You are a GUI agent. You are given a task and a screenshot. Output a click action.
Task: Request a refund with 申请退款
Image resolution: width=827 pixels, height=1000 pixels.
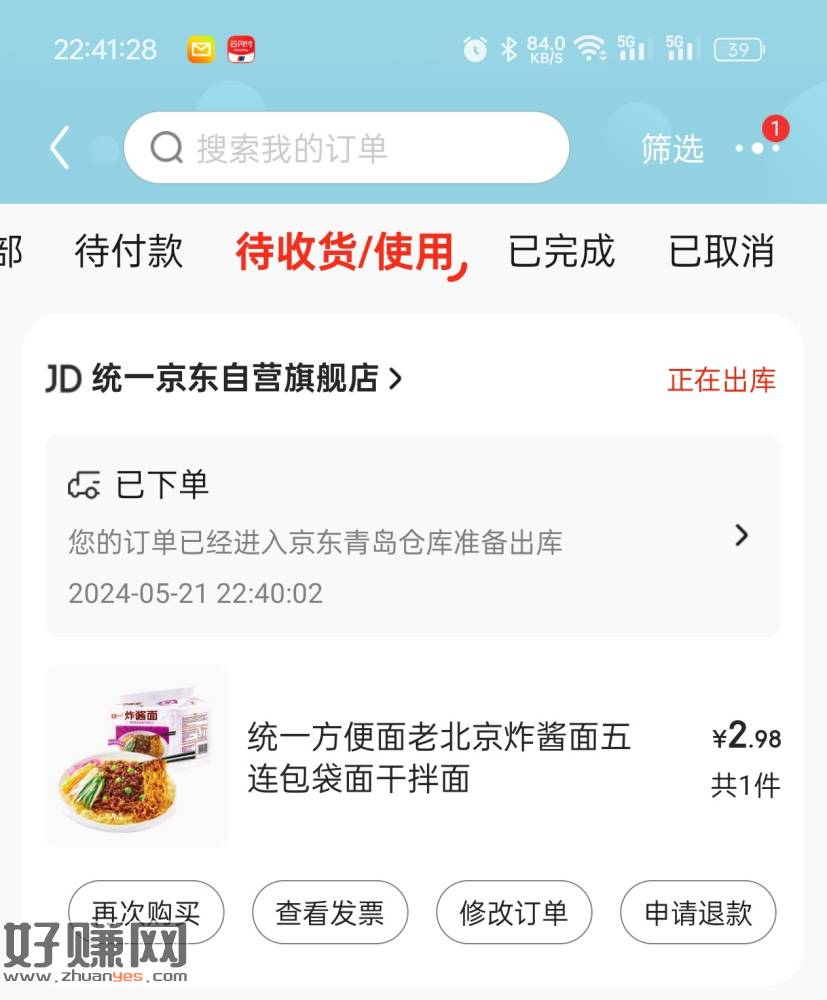point(698,912)
